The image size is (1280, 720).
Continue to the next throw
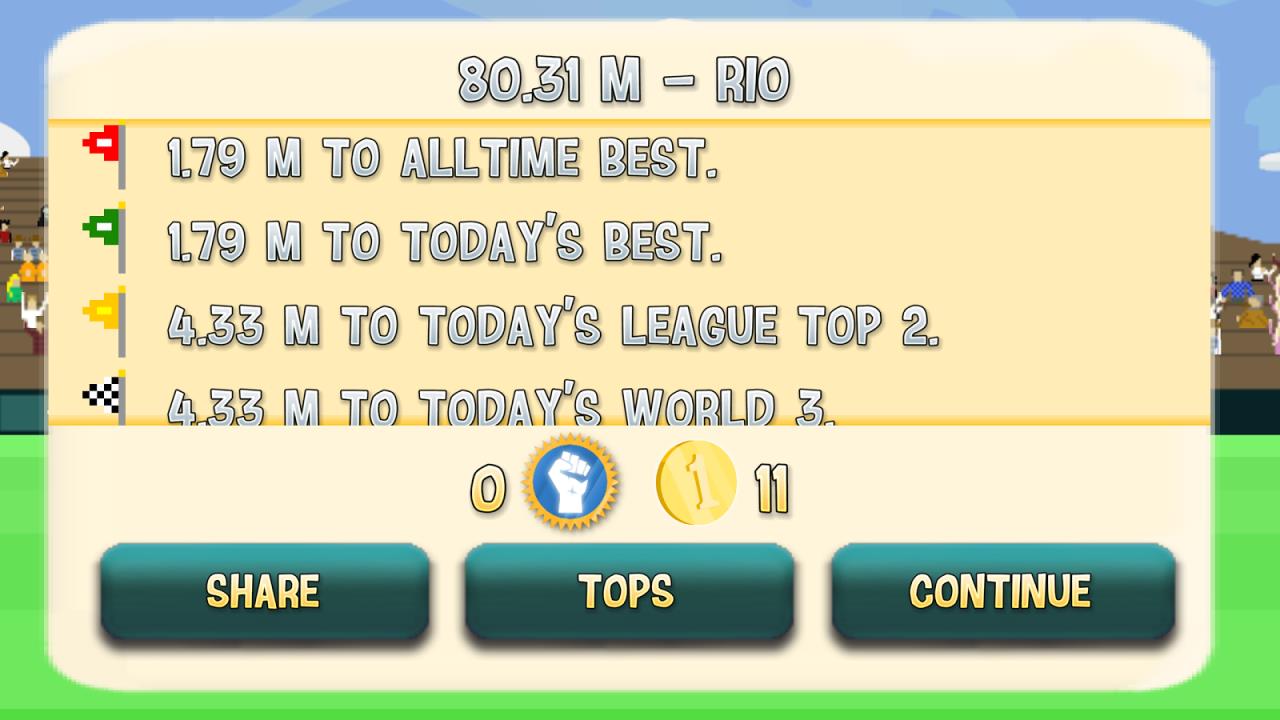click(x=1002, y=591)
